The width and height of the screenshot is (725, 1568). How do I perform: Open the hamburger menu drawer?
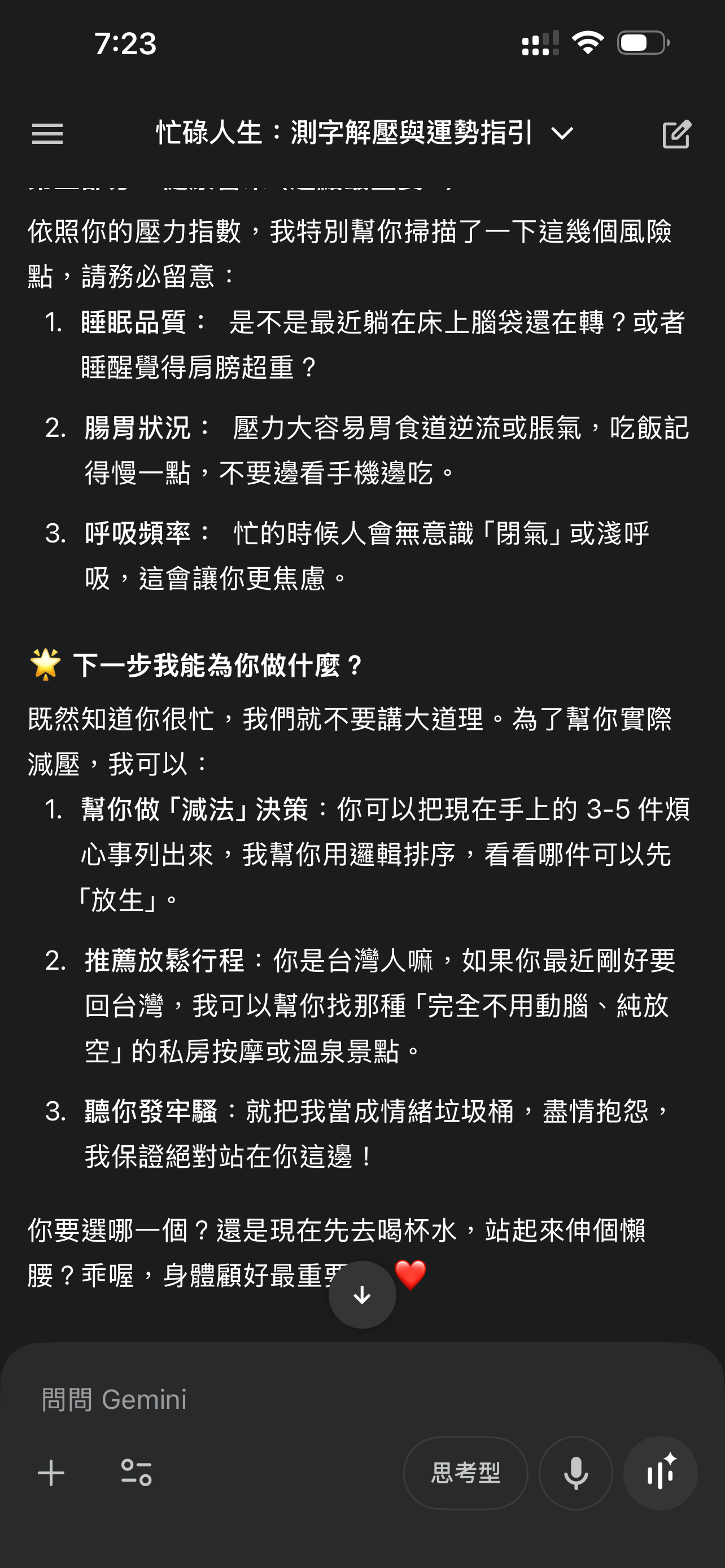pos(47,134)
